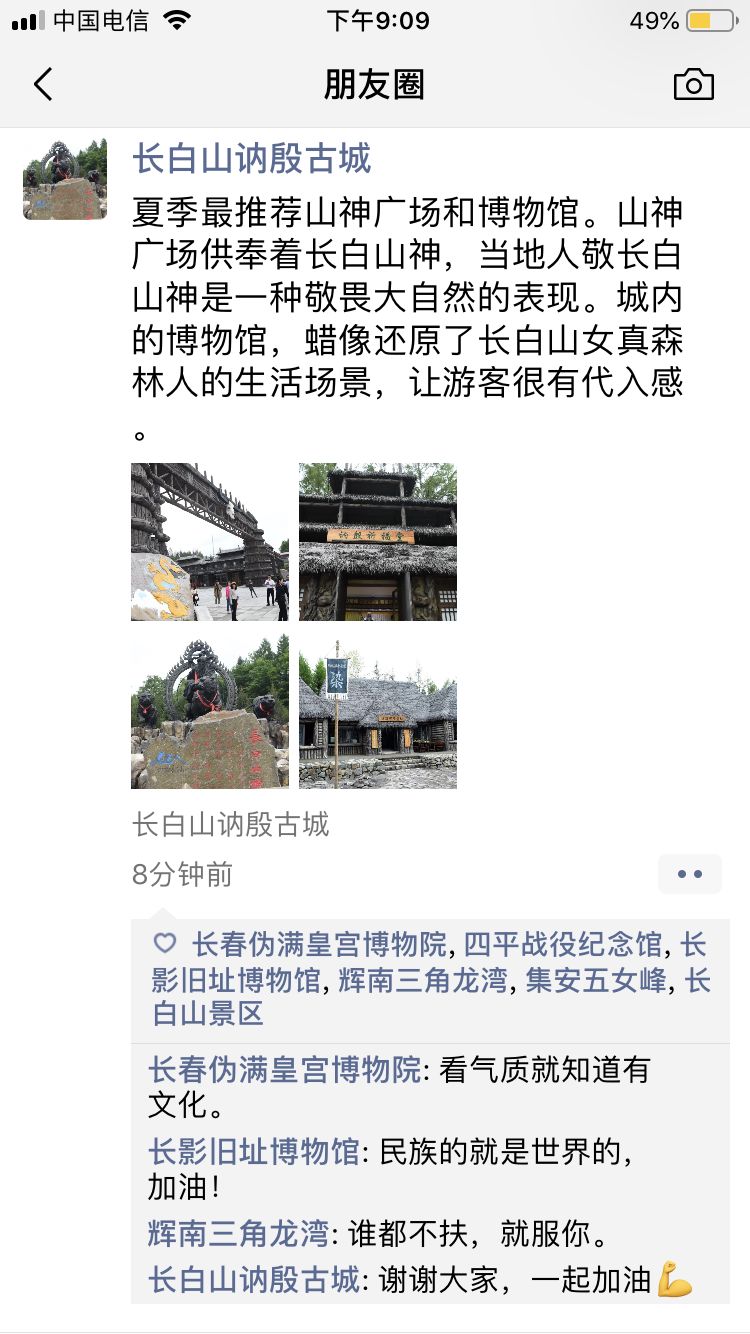
Task: Open the location tag 长白山讷殷古城
Action: [231, 825]
